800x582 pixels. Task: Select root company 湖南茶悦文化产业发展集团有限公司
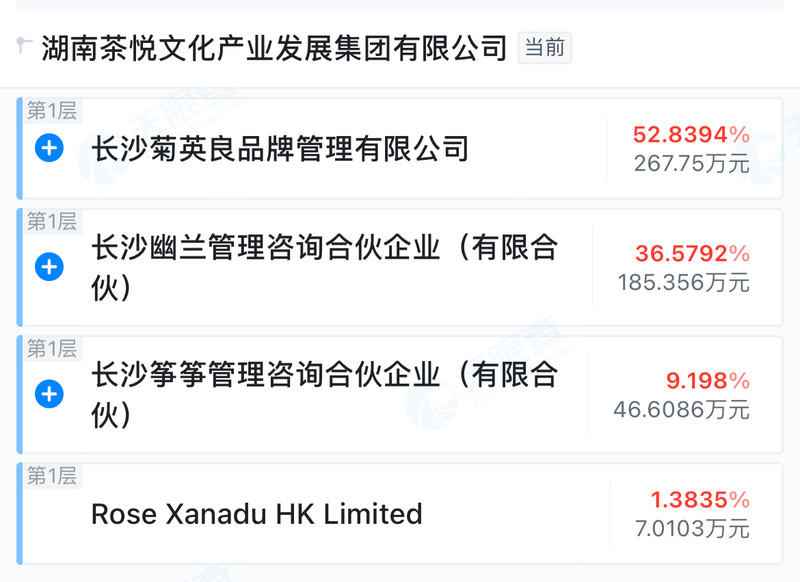pyautogui.click(x=274, y=47)
